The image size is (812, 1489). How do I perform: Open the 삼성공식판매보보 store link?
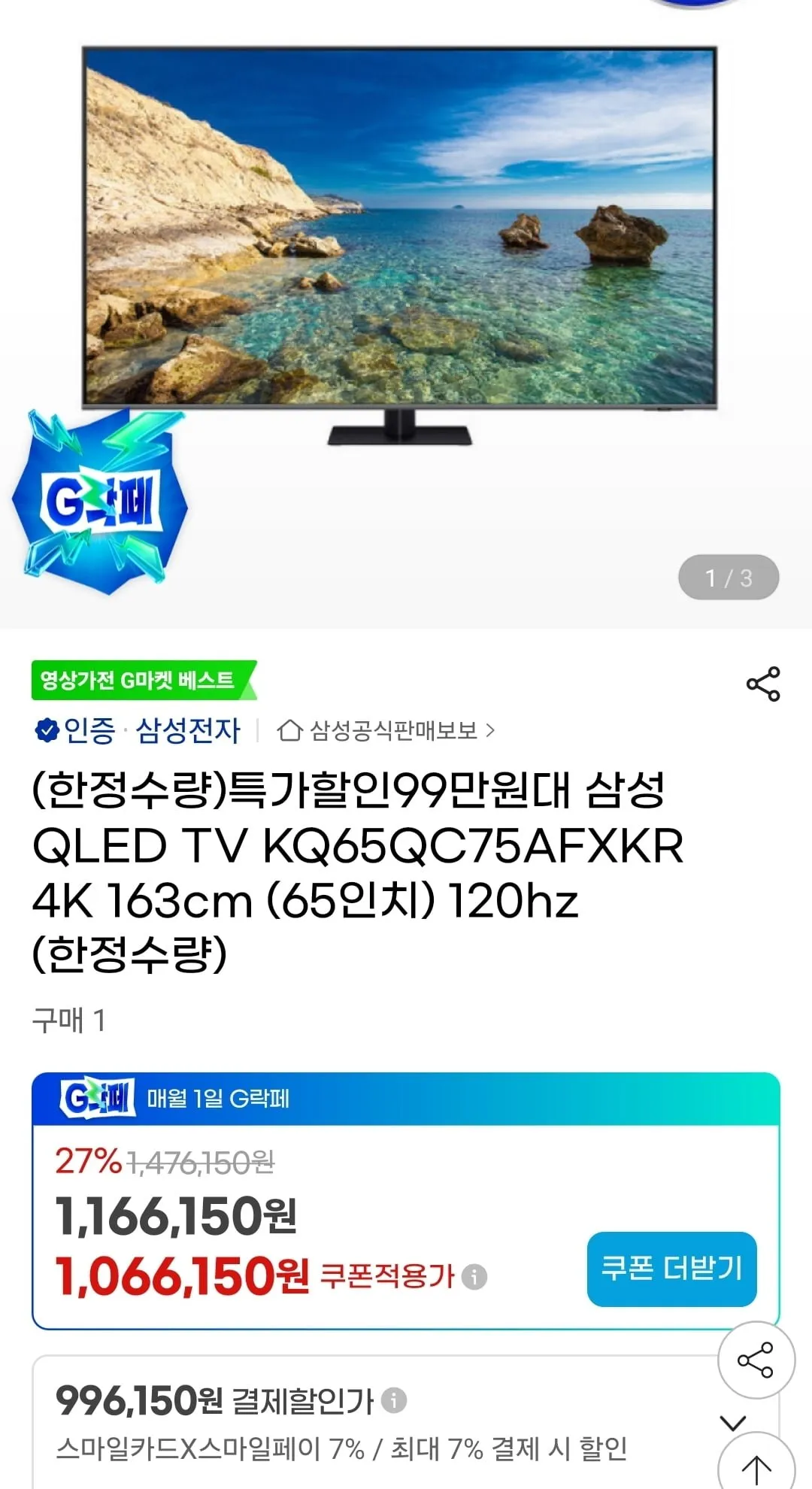[x=386, y=730]
